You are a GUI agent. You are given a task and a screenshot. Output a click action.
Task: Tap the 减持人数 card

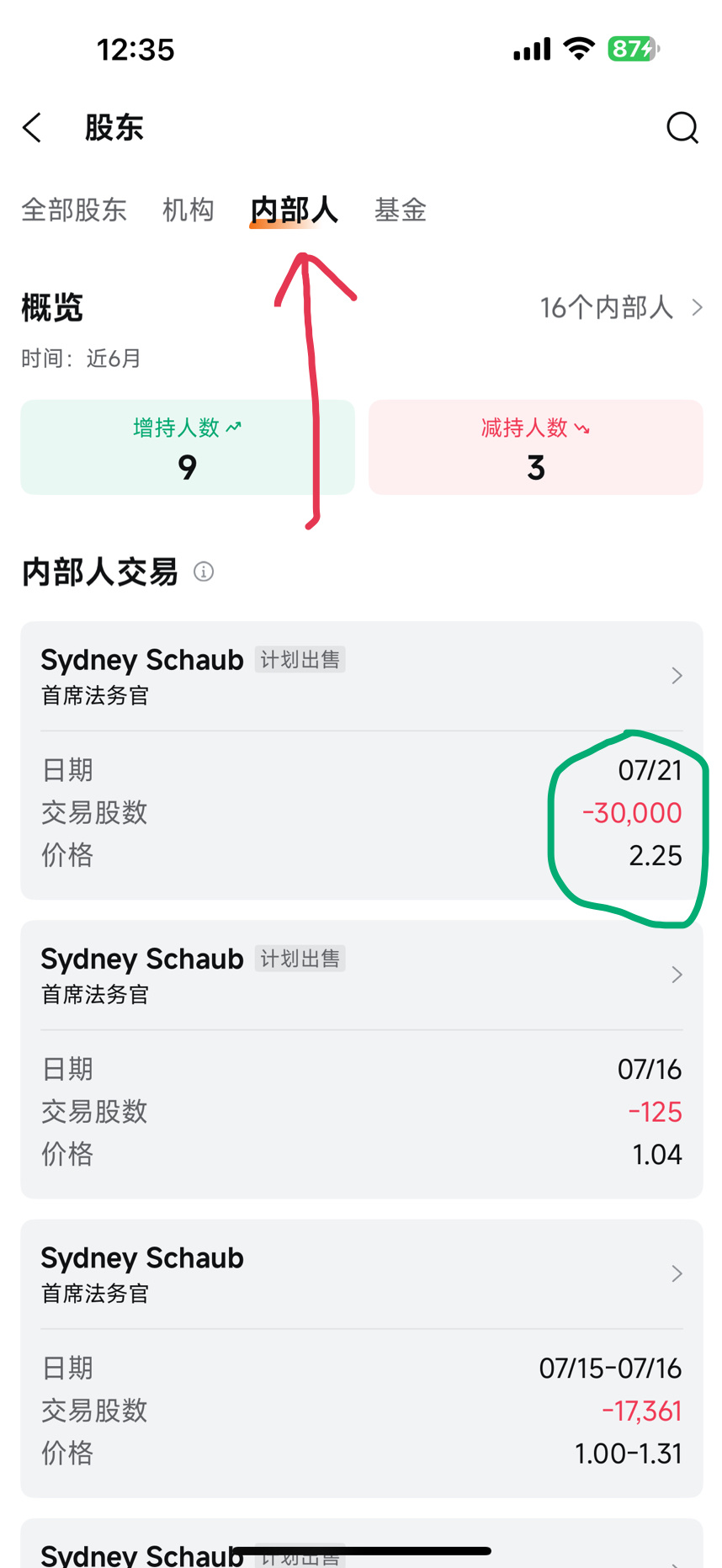[535, 447]
